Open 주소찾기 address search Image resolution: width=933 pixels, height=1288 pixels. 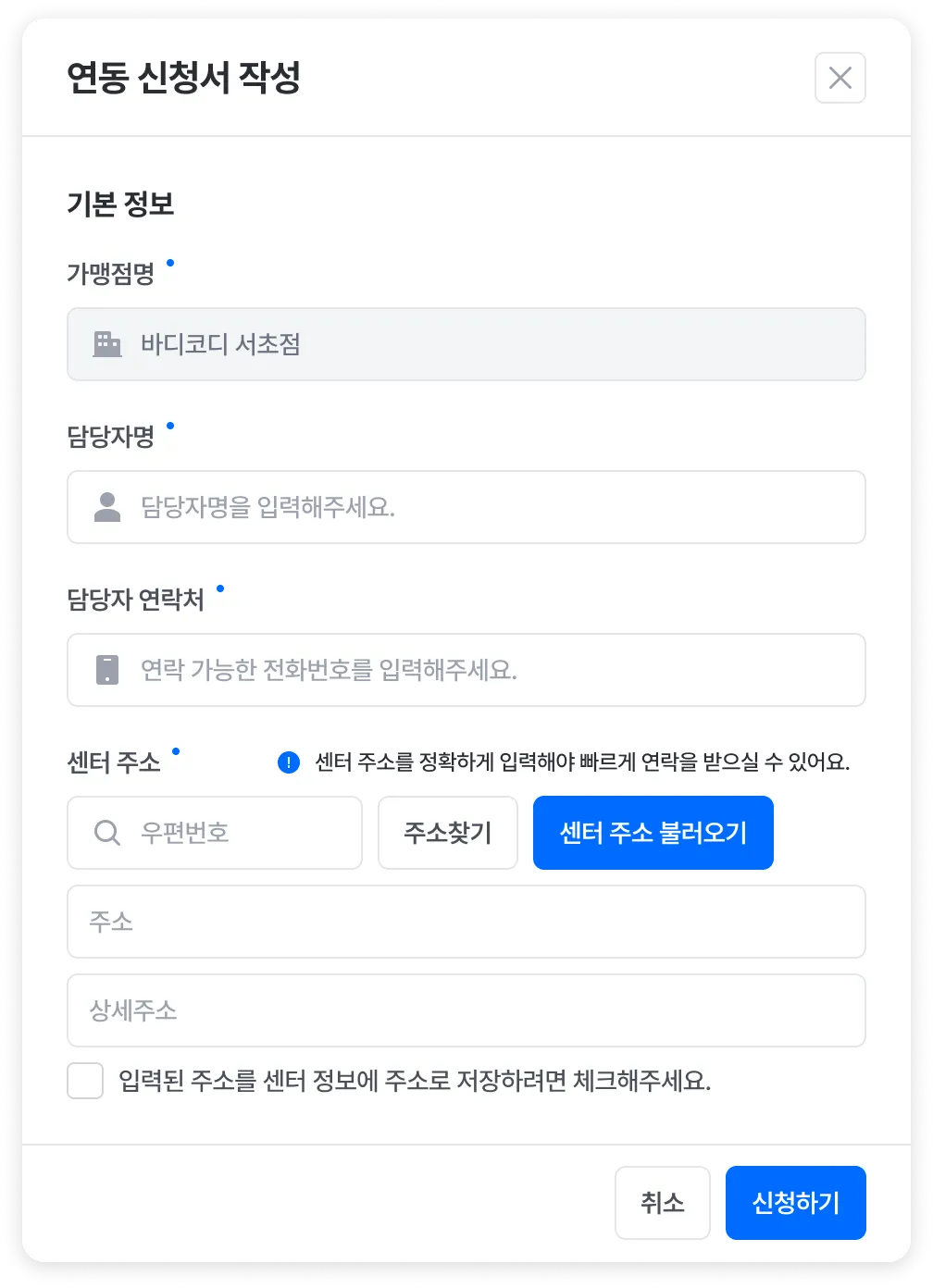[447, 833]
